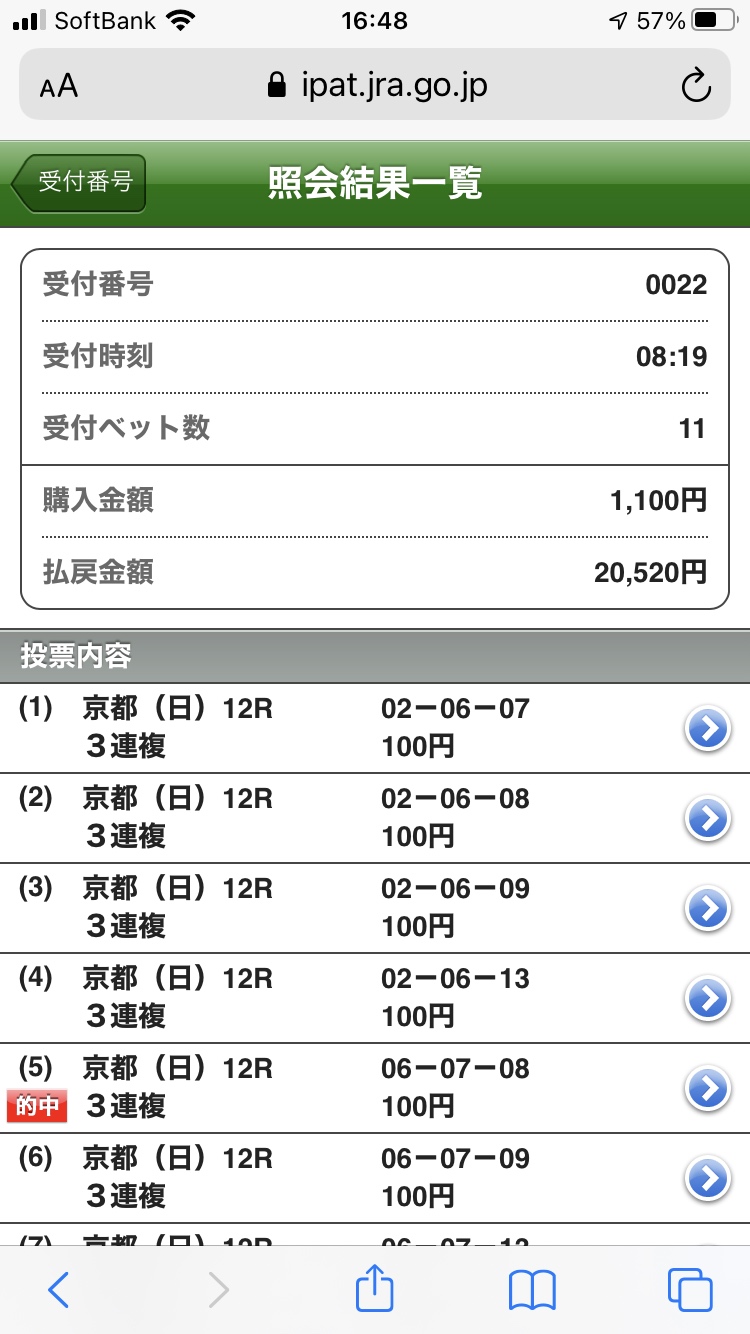This screenshot has height=1334, width=750.
Task: Open bet detail for 02-06-07
Action: pyautogui.click(x=707, y=729)
